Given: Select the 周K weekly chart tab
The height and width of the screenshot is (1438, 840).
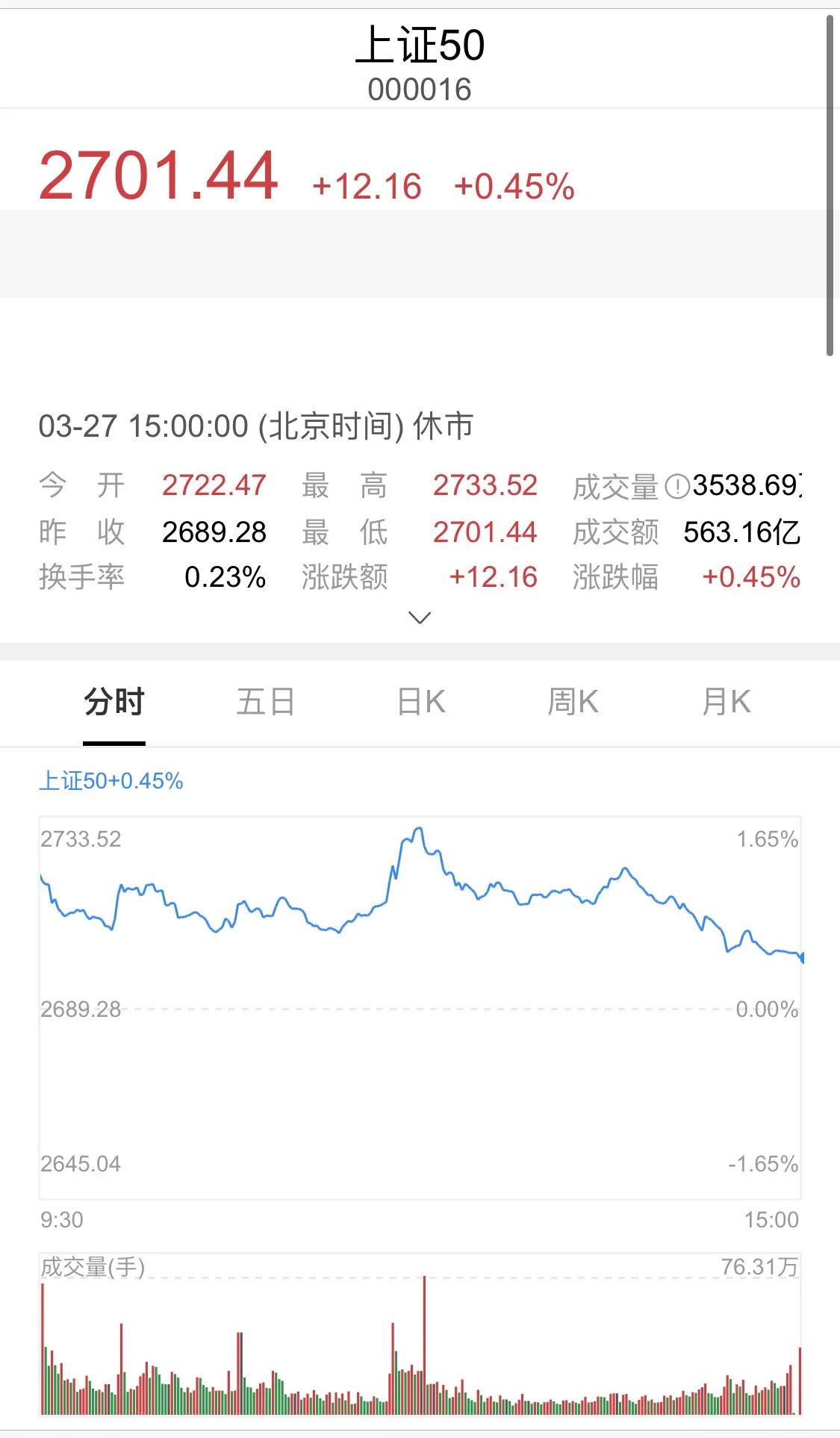Looking at the screenshot, I should click(x=573, y=700).
